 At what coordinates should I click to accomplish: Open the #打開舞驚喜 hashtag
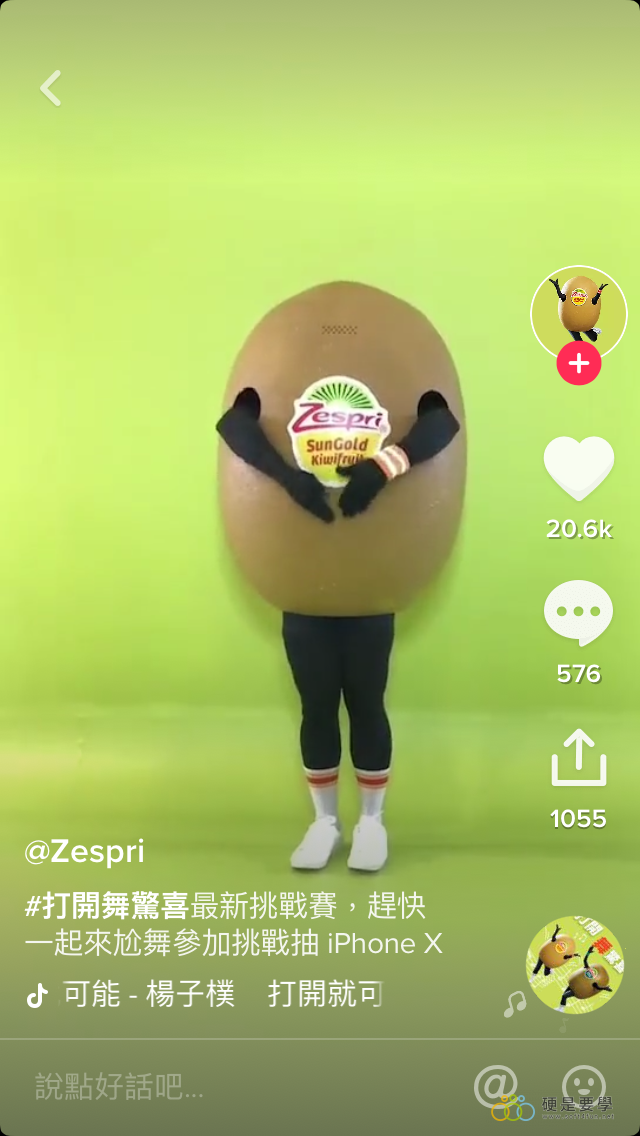106,907
